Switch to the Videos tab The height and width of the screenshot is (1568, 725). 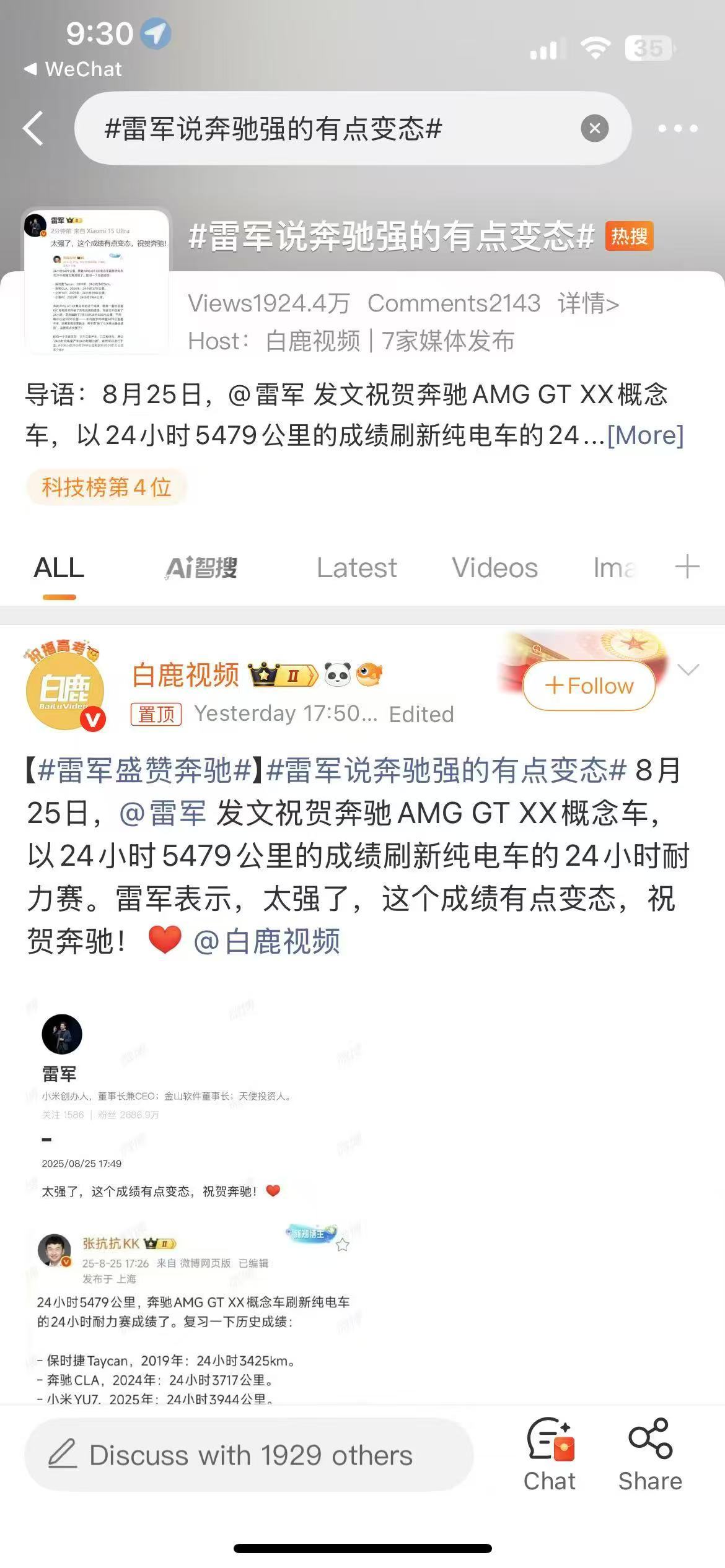[x=494, y=567]
